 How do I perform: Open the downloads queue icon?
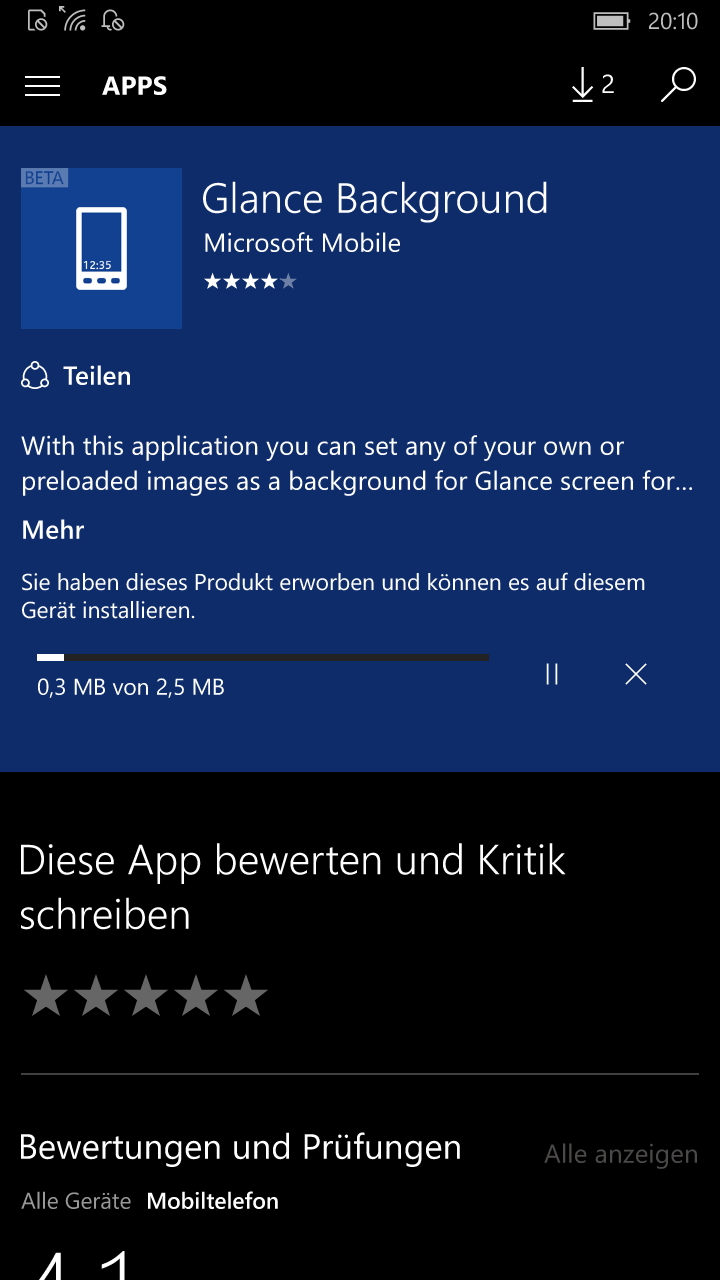(x=592, y=86)
